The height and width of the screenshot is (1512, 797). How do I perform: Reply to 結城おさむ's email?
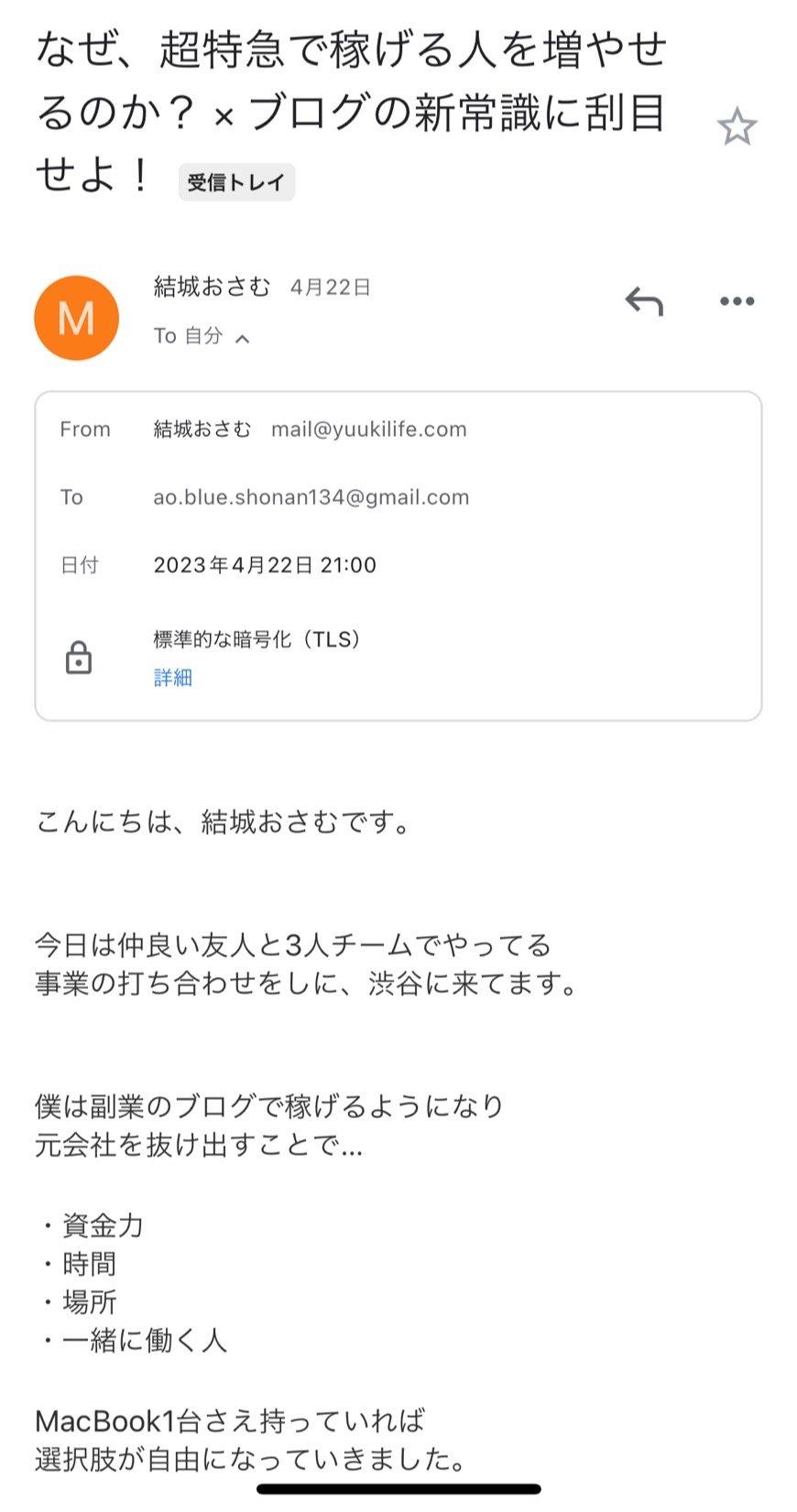click(644, 301)
